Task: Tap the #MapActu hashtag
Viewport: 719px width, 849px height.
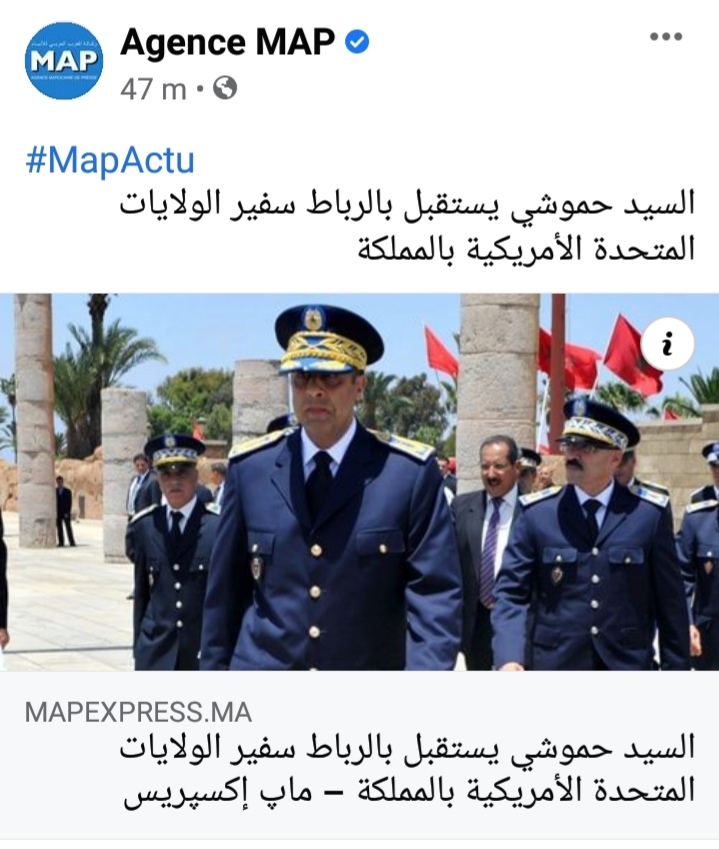Action: pyautogui.click(x=109, y=161)
